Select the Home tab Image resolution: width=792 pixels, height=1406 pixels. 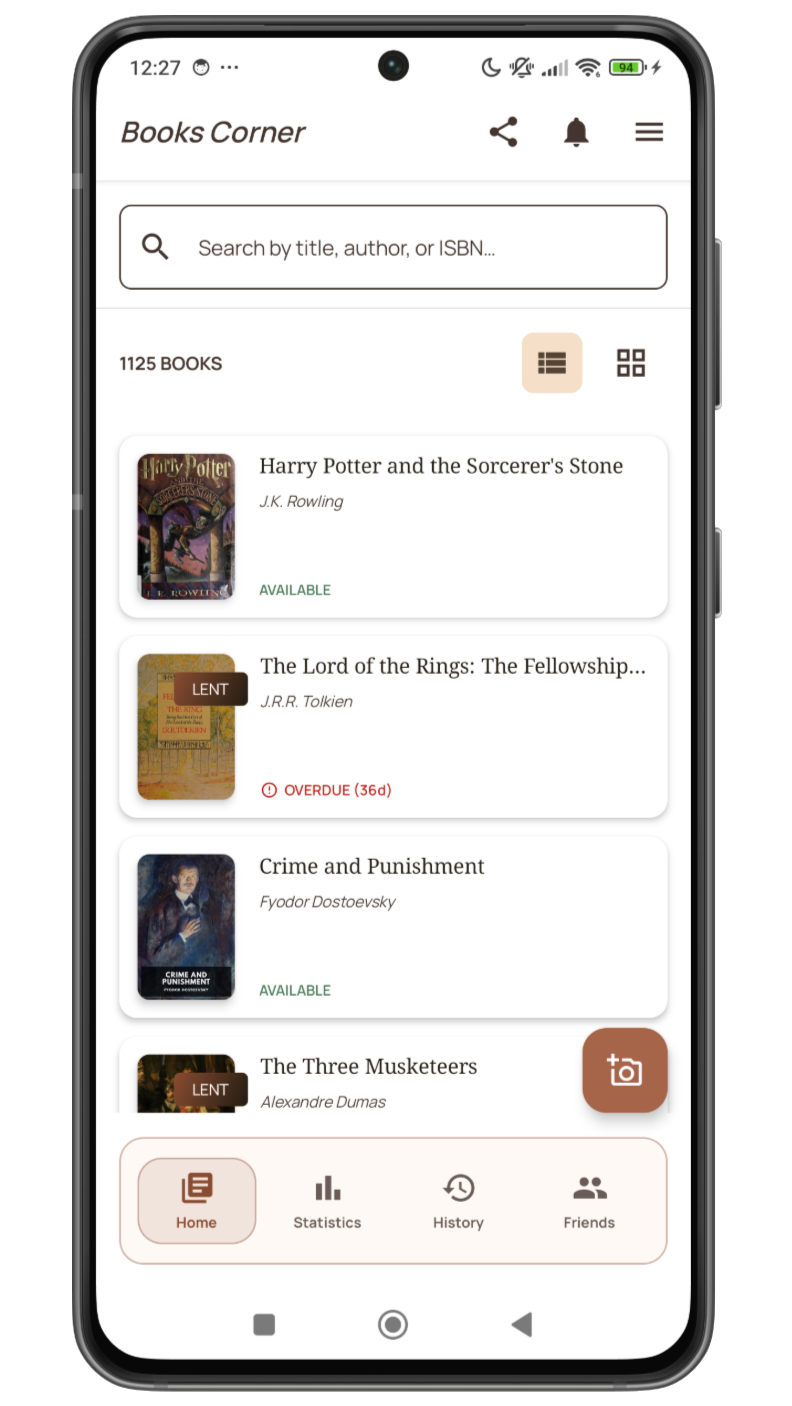point(197,1201)
